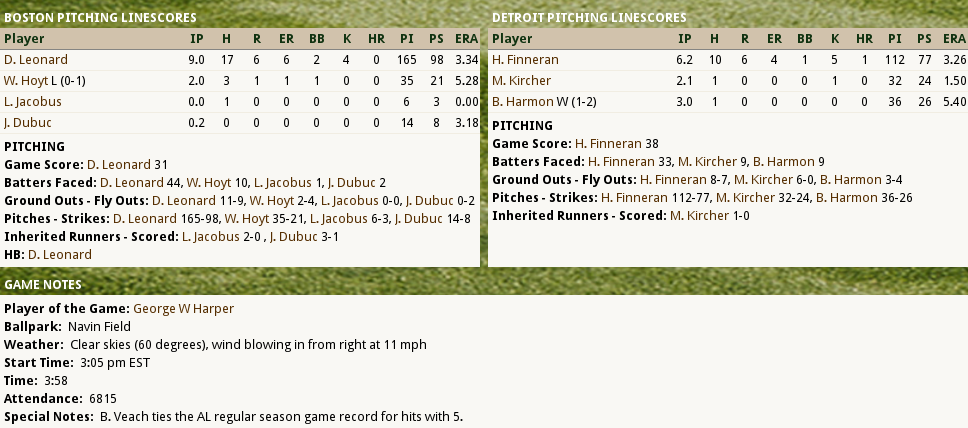View B. Harmon from the Detroit linescore row
Screen dimensions: 968x428
click(x=522, y=101)
